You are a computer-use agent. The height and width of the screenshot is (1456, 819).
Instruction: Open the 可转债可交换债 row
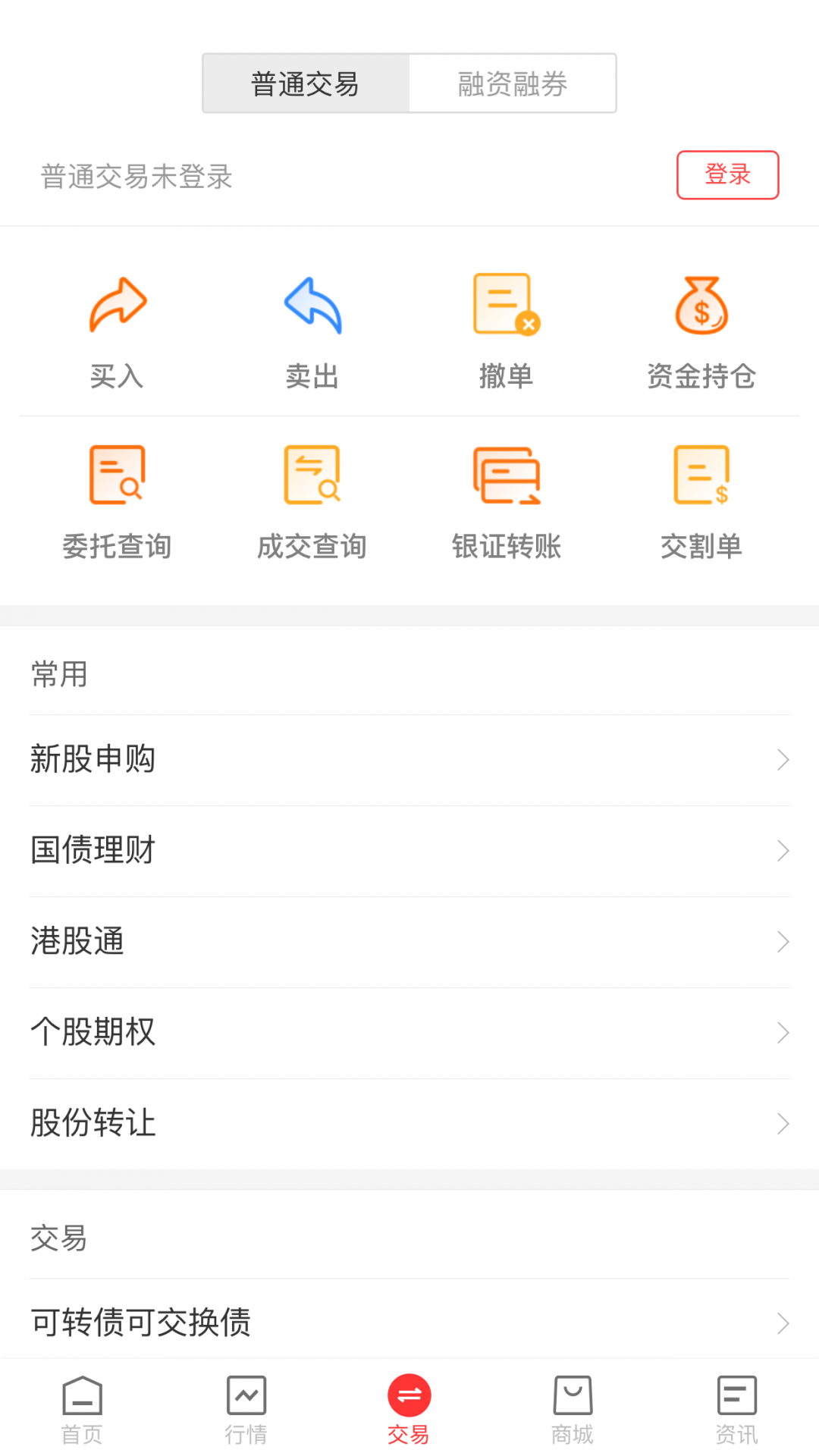click(409, 1323)
